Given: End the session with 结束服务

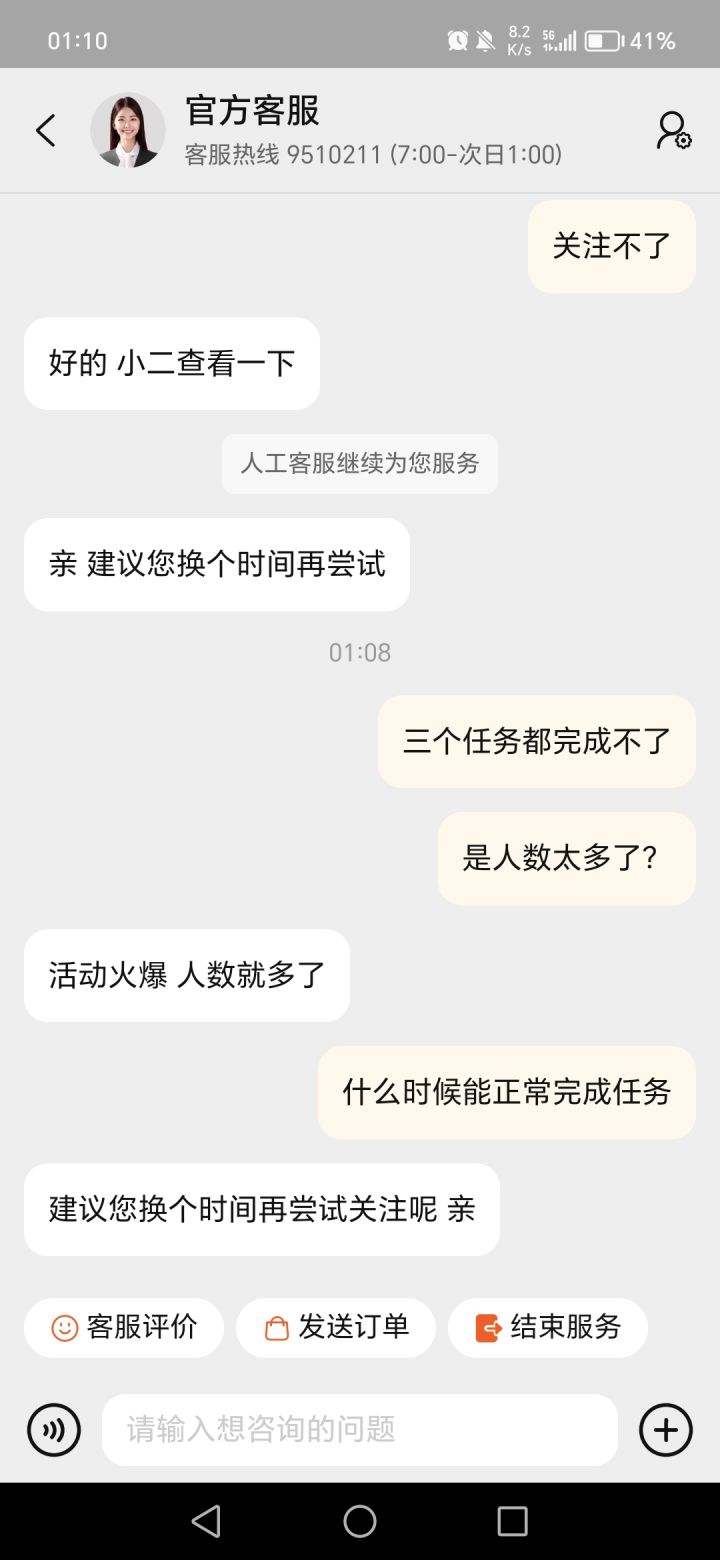Looking at the screenshot, I should (x=547, y=1327).
